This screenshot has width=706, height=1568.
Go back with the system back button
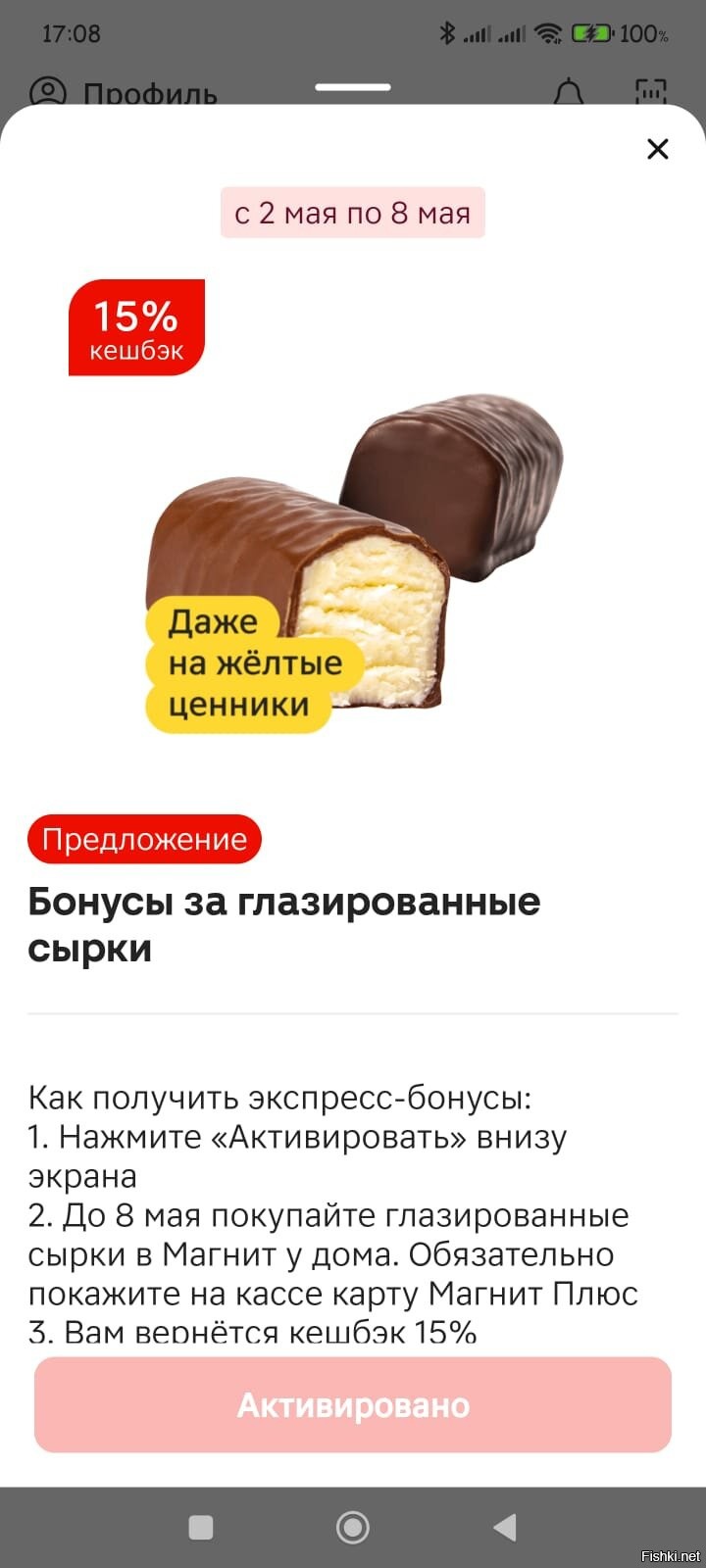[x=504, y=1527]
